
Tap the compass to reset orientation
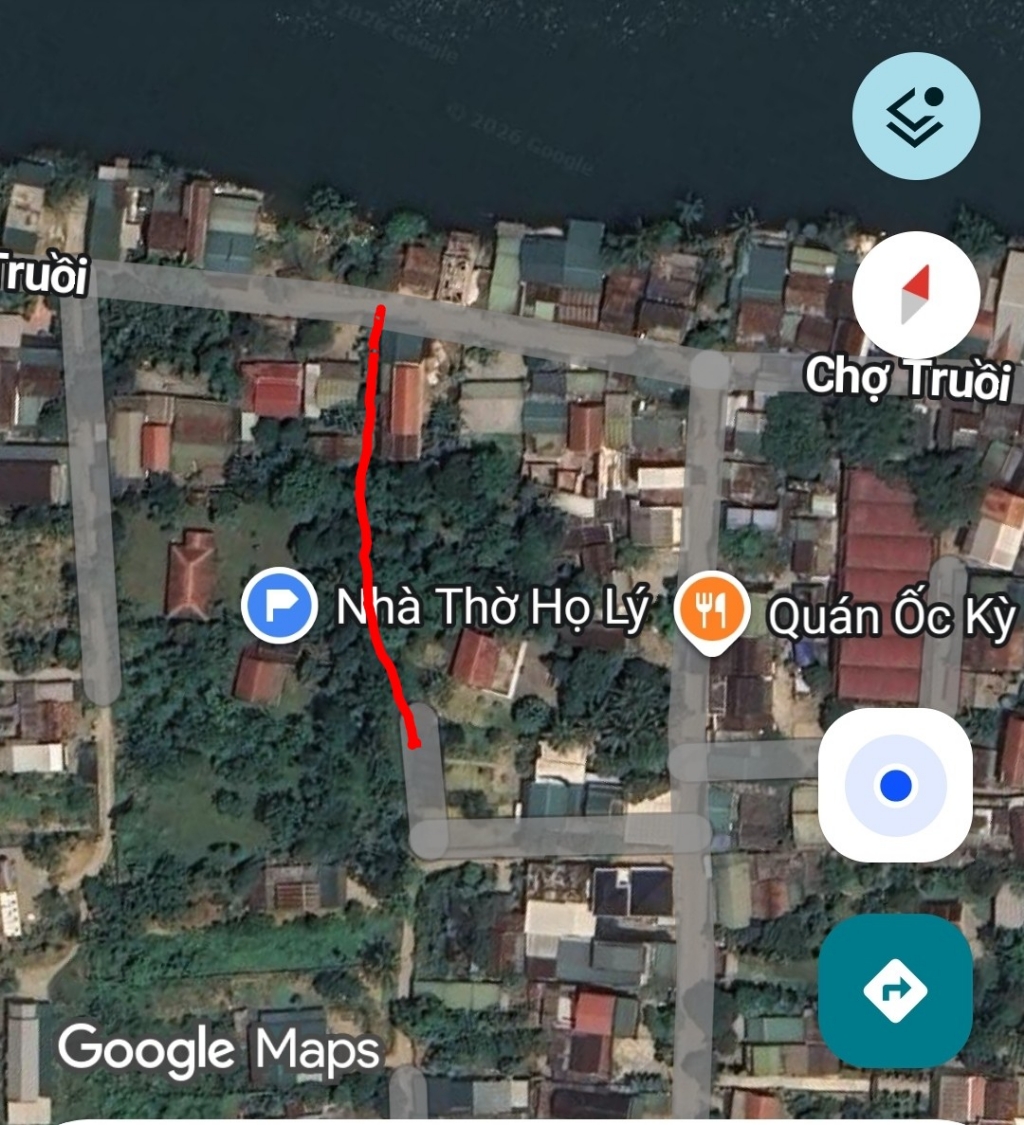915,294
